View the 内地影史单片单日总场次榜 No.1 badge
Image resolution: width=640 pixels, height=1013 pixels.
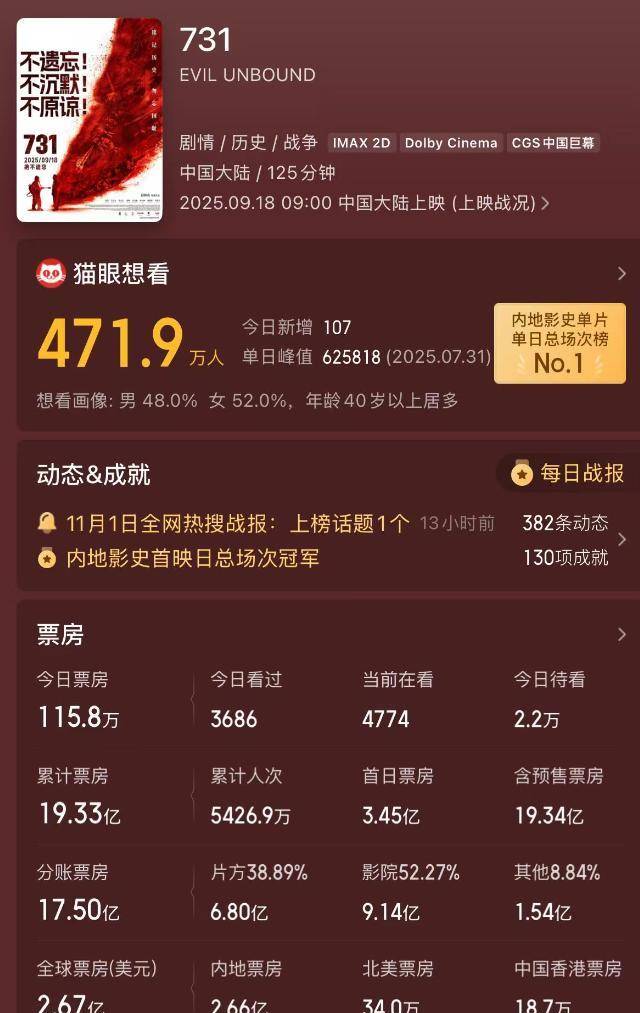(x=559, y=344)
